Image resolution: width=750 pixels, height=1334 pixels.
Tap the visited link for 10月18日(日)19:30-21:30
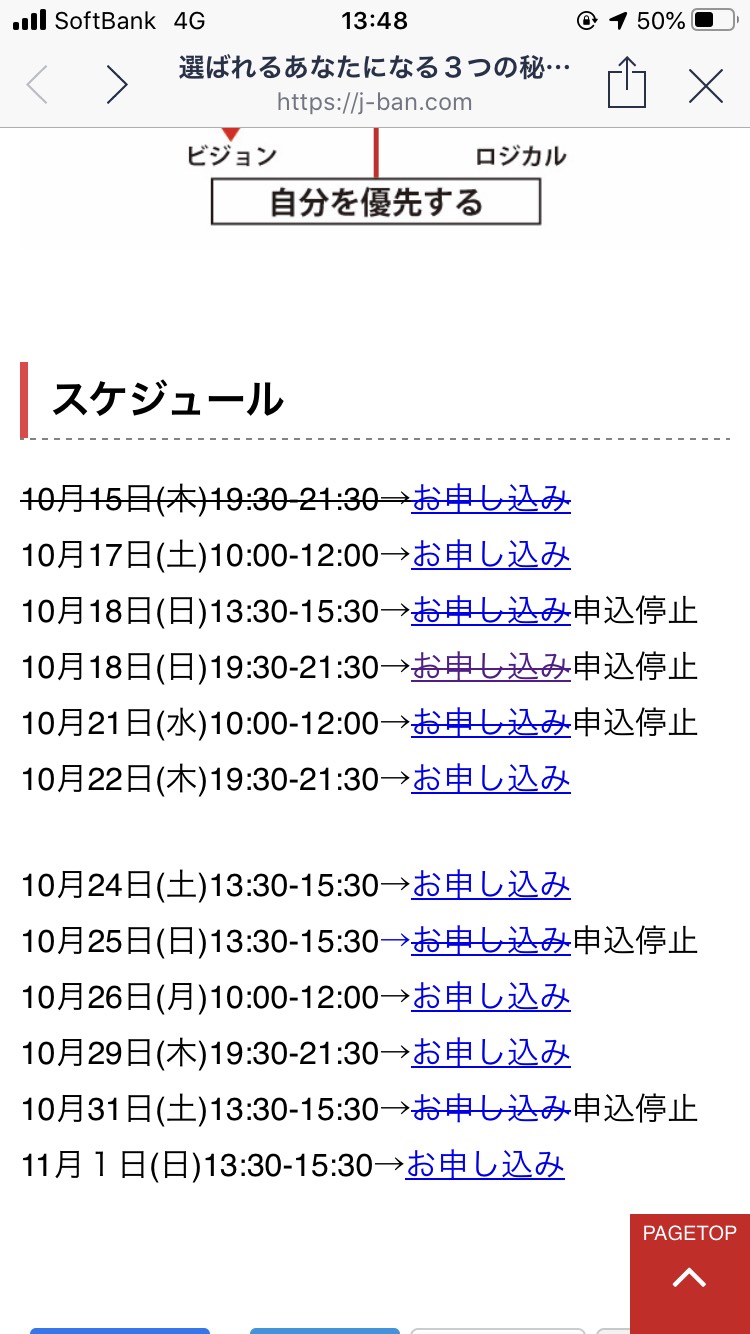[x=491, y=667]
